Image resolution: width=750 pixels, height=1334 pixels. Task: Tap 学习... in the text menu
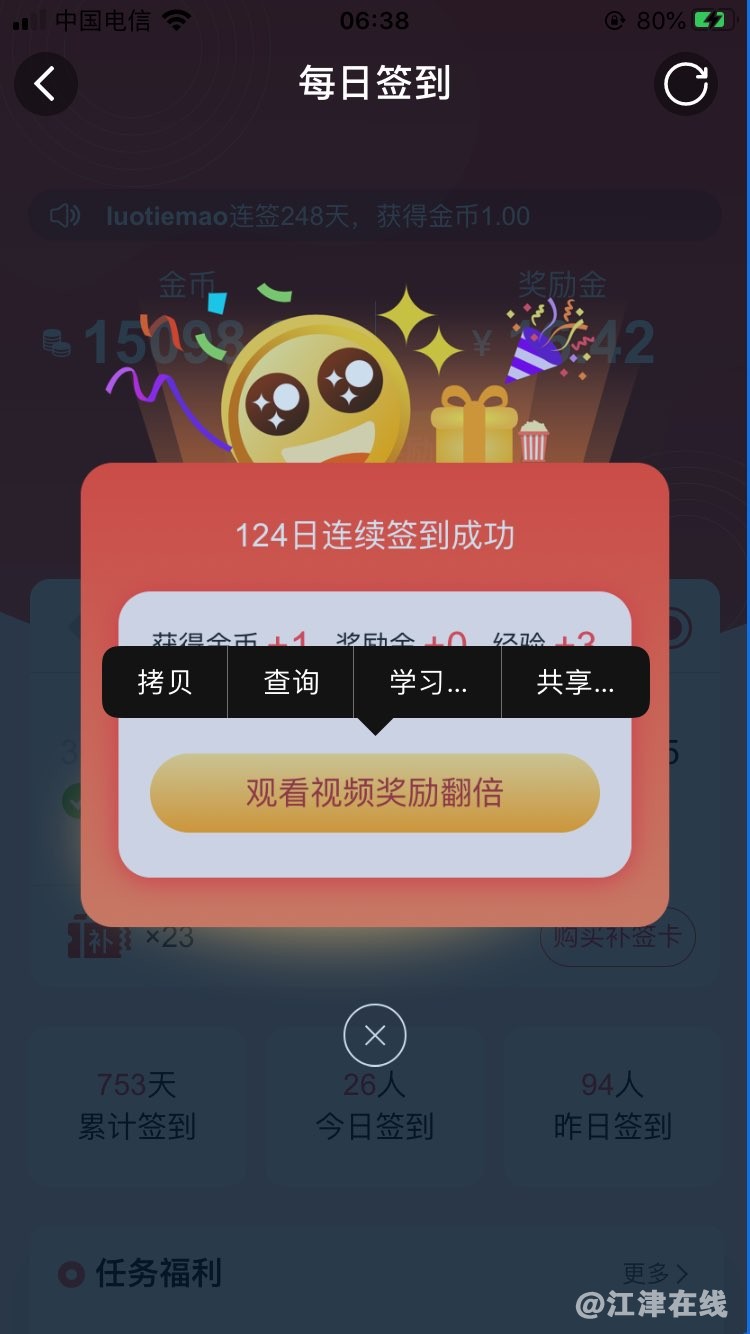428,682
